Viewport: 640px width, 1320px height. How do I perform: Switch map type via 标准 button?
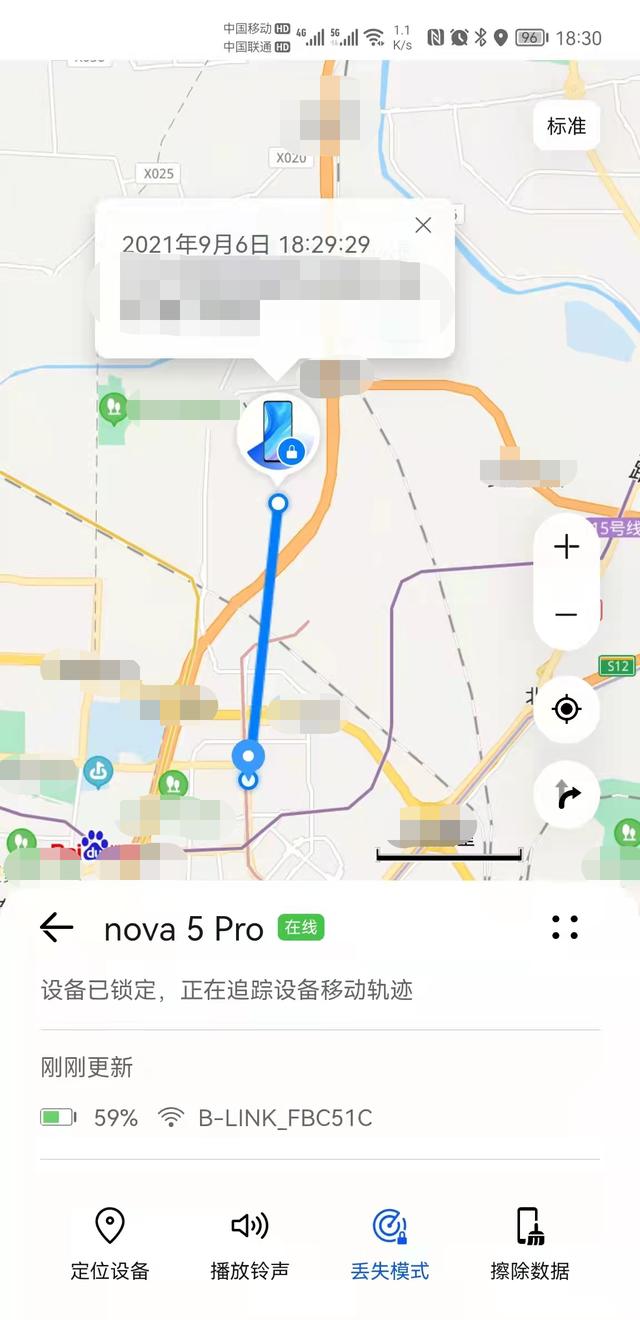pos(566,126)
